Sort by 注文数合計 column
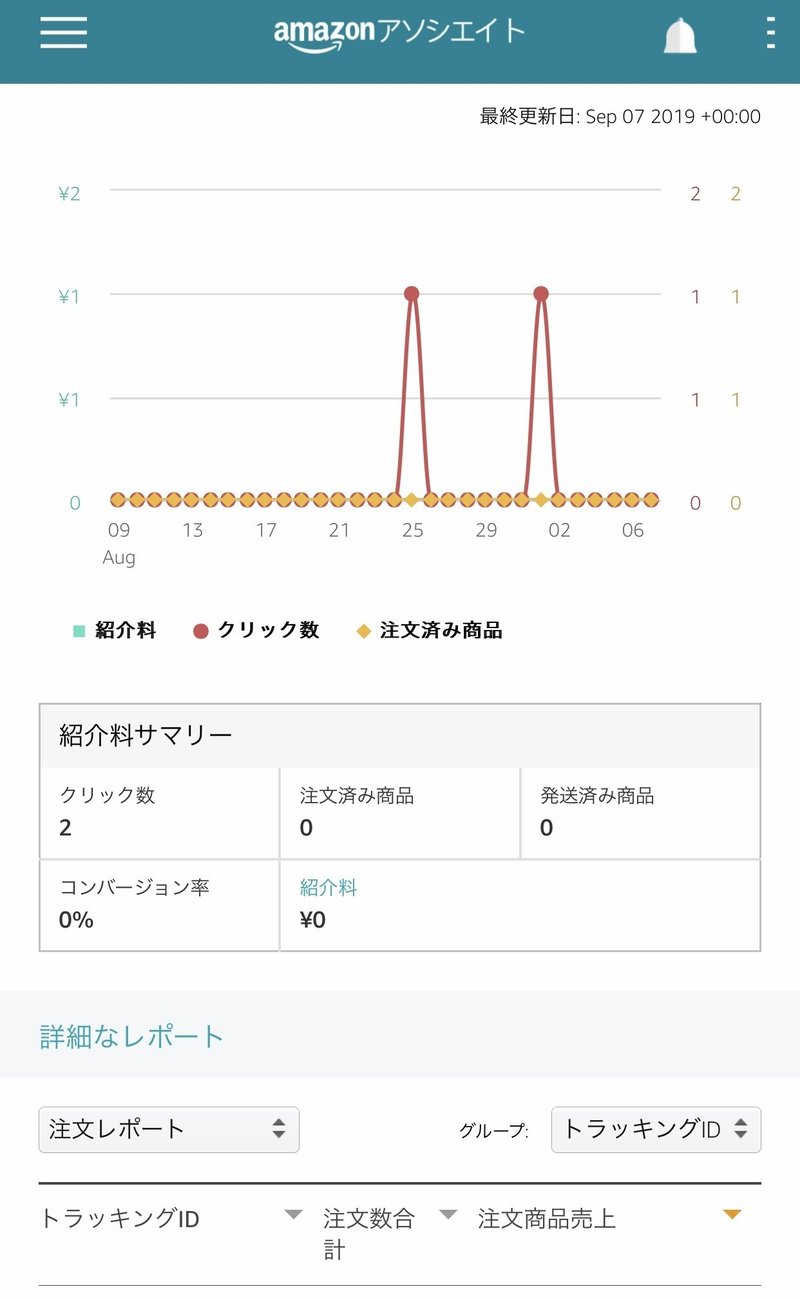 390,1233
